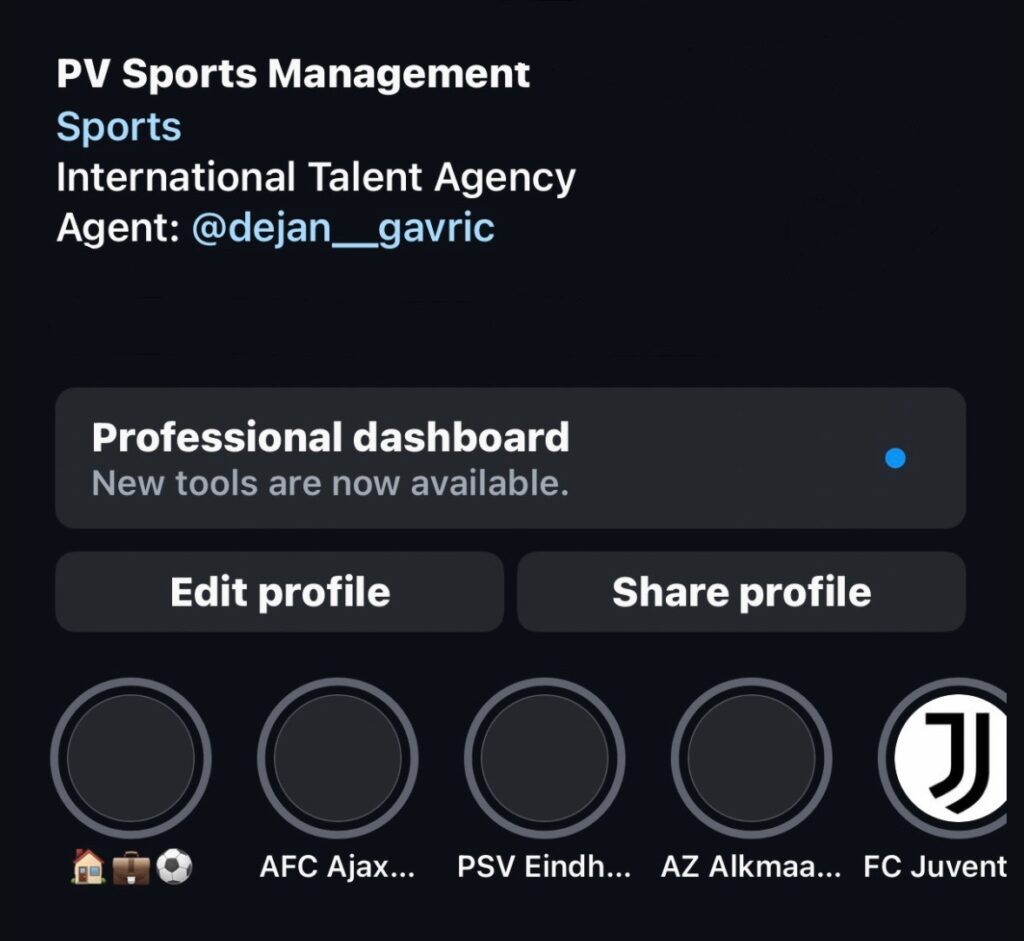
Task: Tap the Edit profile button
Action: tap(279, 592)
